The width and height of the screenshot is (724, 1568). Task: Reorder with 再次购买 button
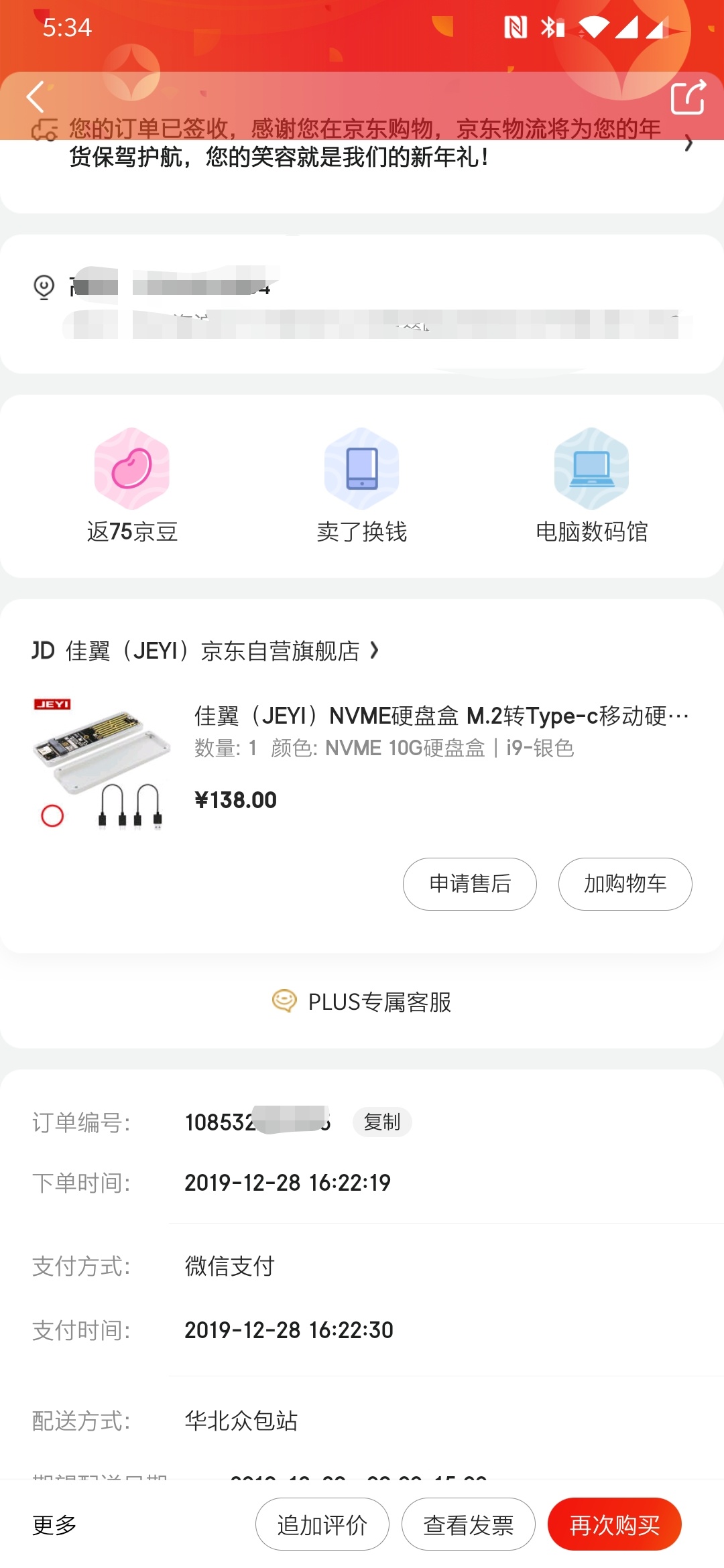614,1524
